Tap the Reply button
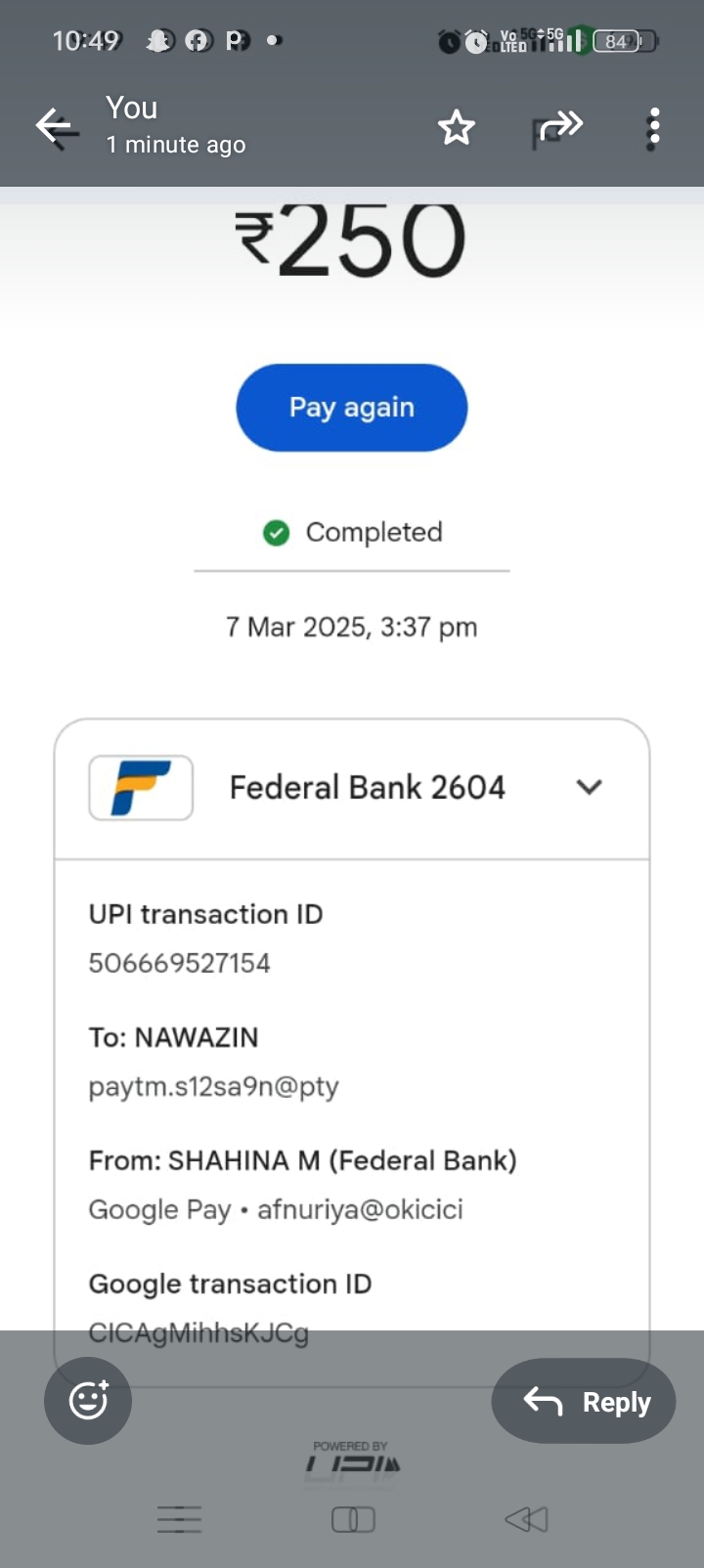 tap(584, 1401)
